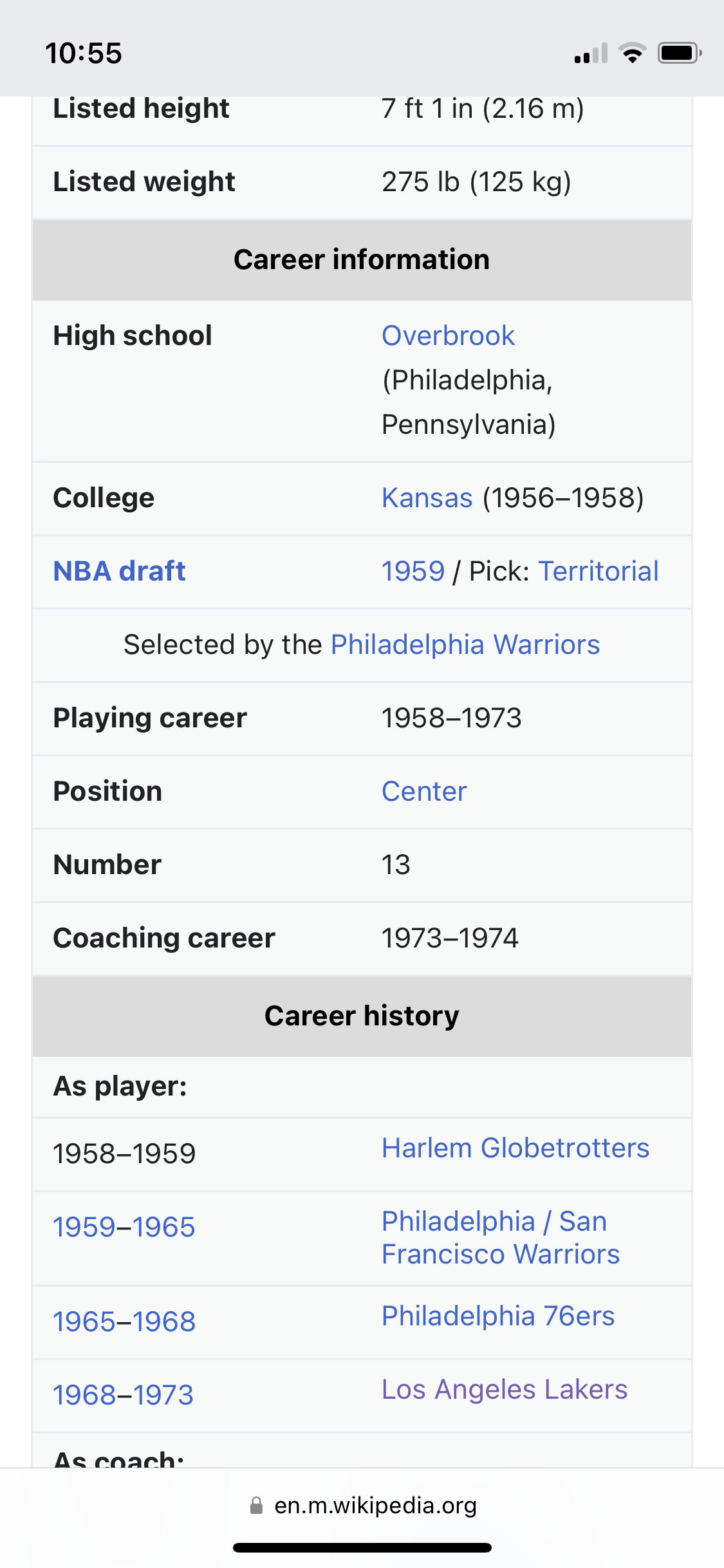Tap the Territorial pick link
Screen dimensions: 724x1568
(598, 571)
